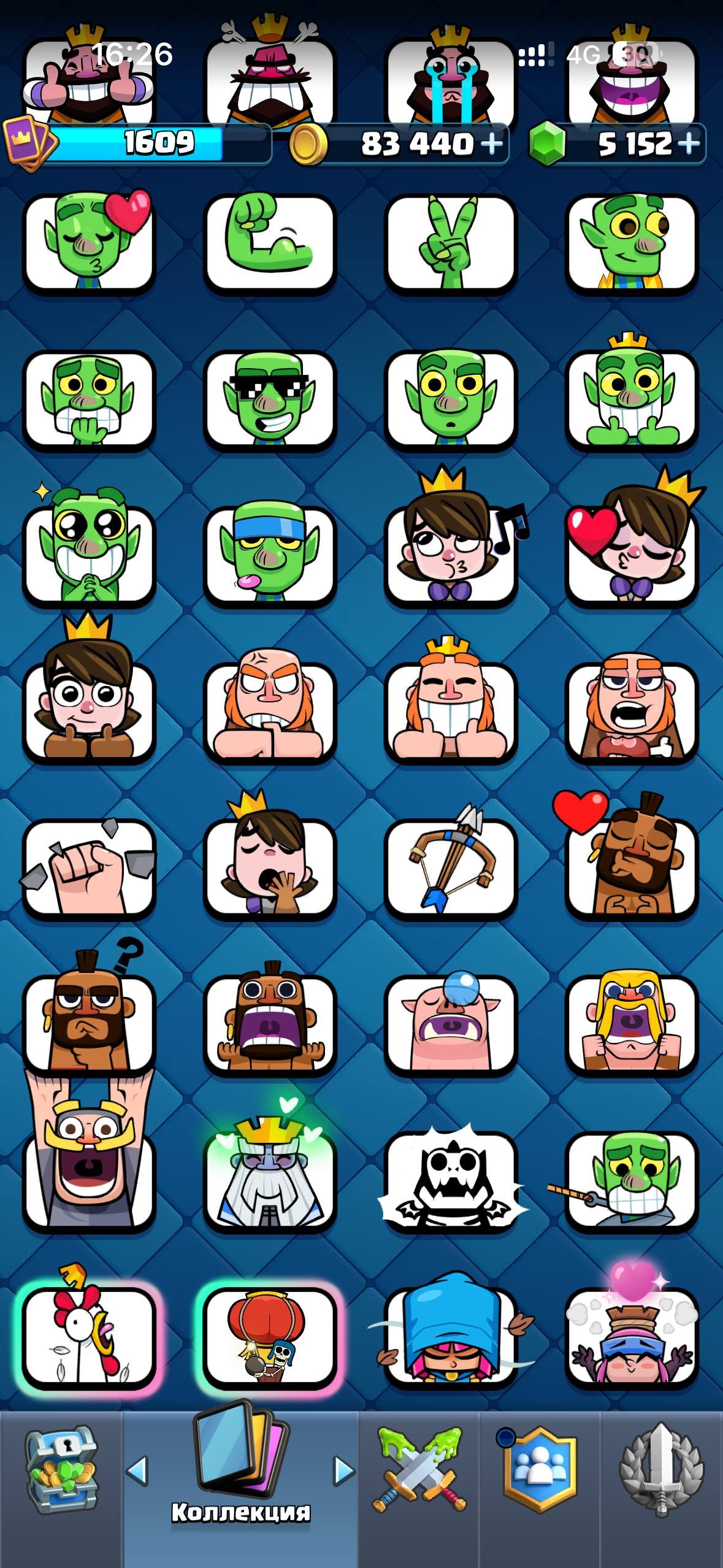Open the shop chest tab

(x=61, y=1470)
